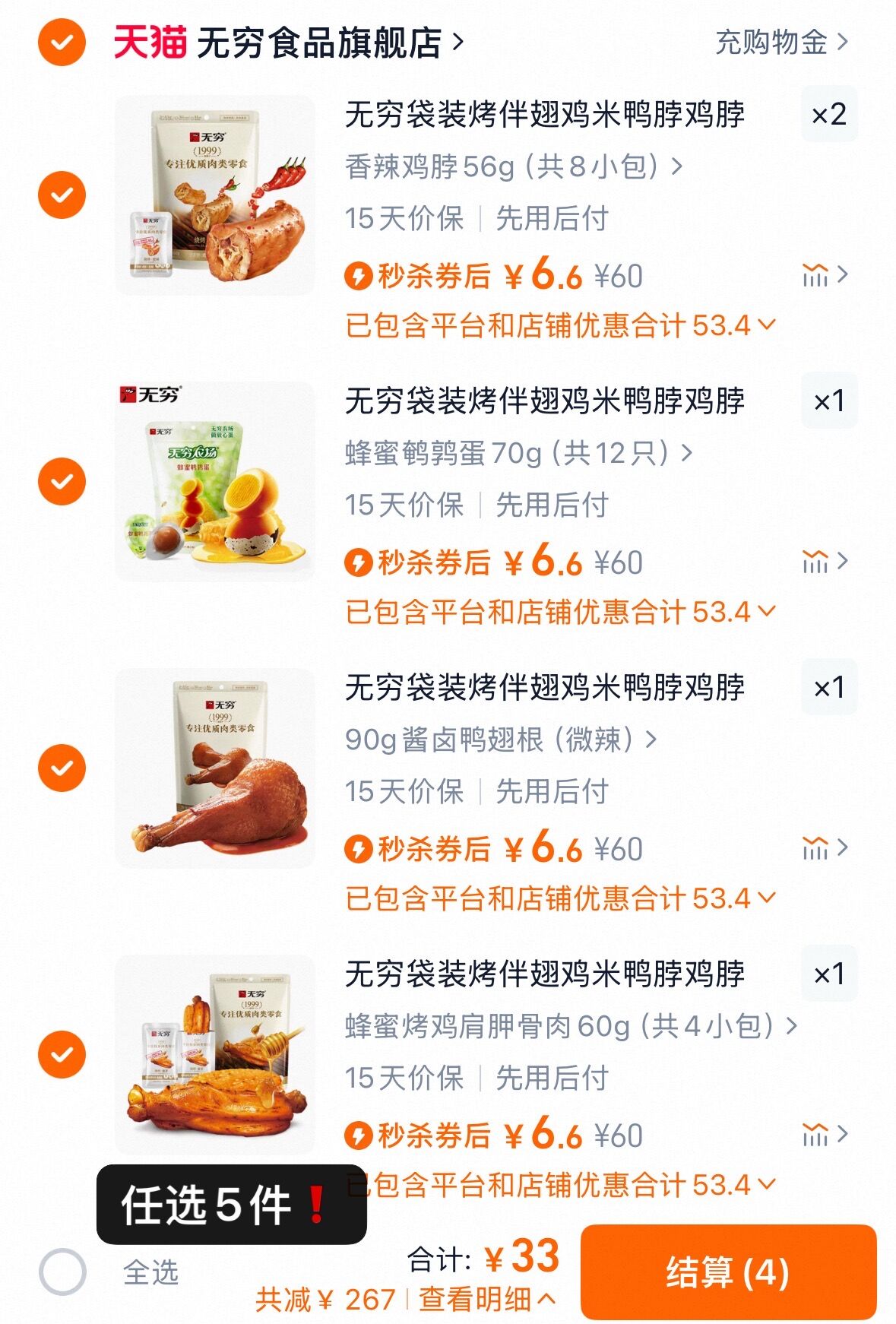Screen dimensions: 896x1324
Task: Click the lightning seckill icon on first item
Action: (x=359, y=277)
